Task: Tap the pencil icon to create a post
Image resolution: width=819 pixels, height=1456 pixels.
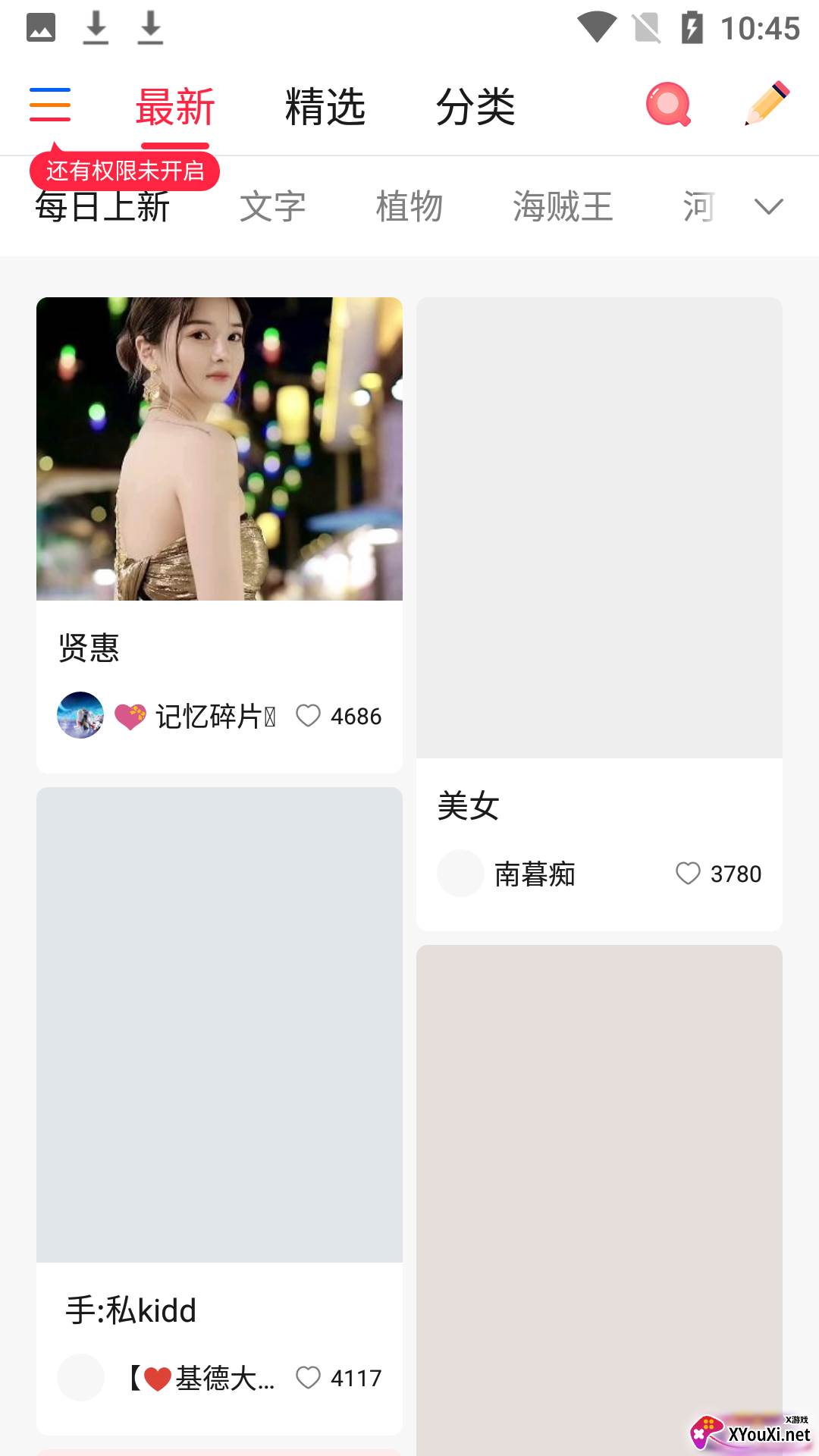Action: point(767,103)
